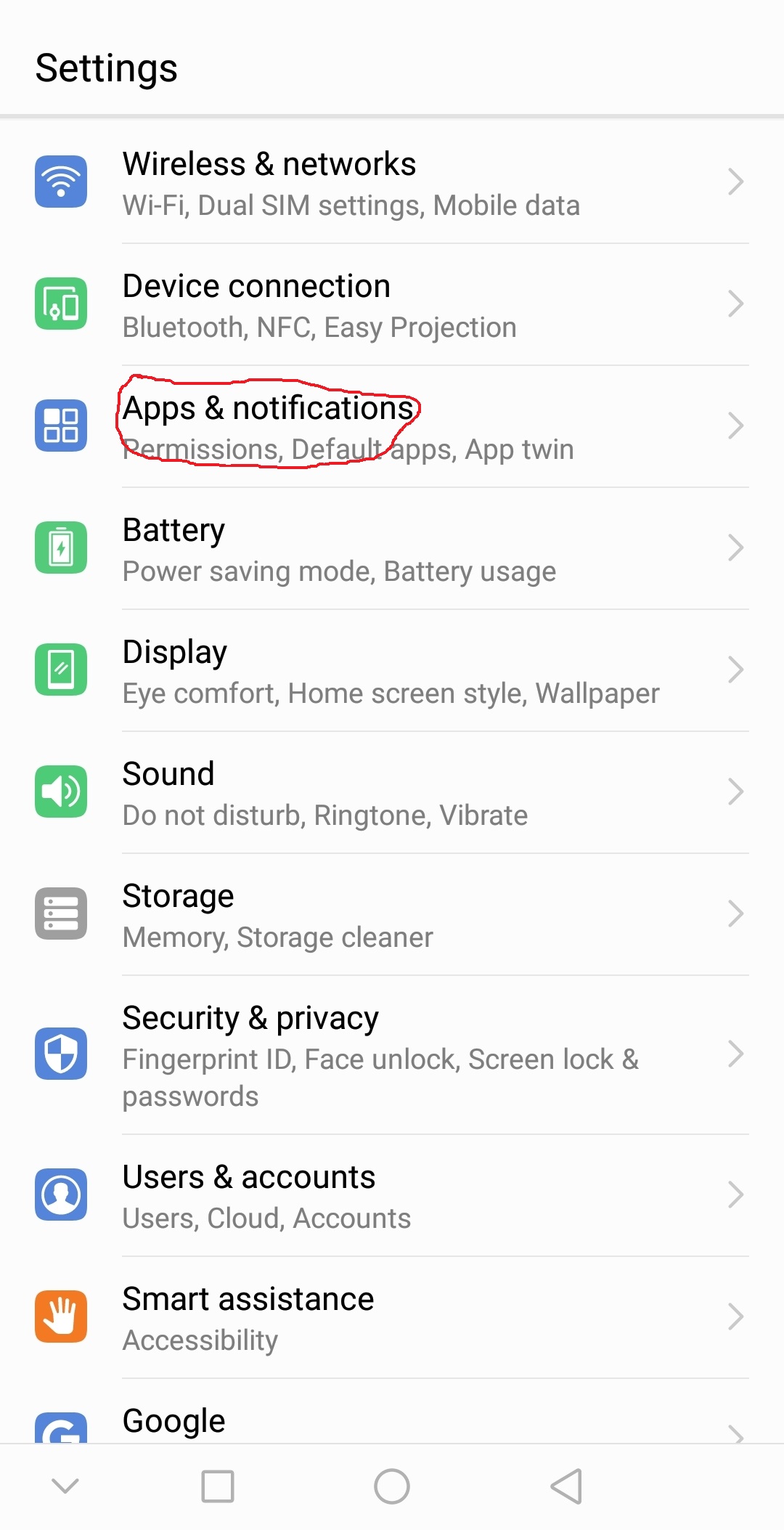Tap the system back button
Screen dimensions: 784x1530
566,1486
